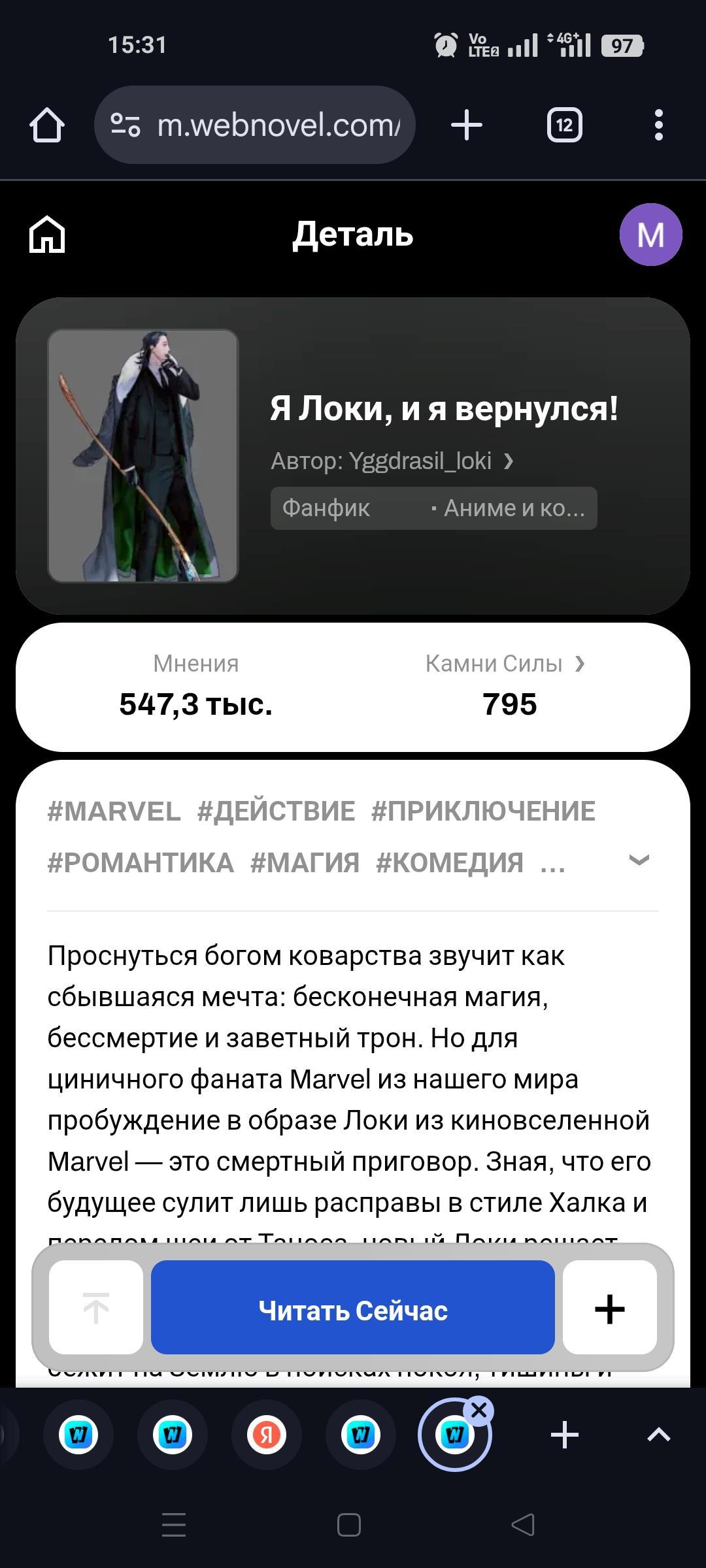Add the novel to library with plus
706x1568 pixels.
coord(609,1311)
